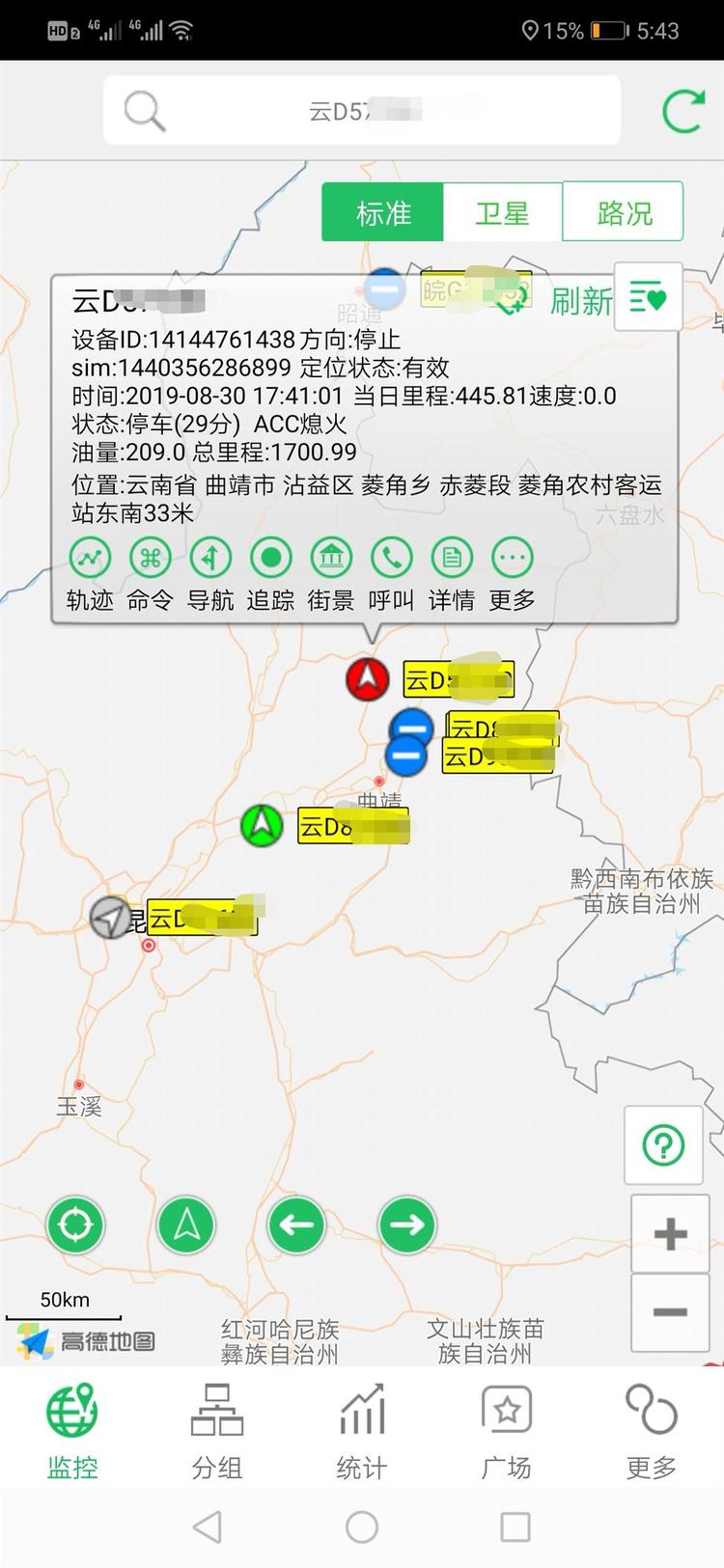Tap the vehicle plate search field
The height and width of the screenshot is (1568, 724).
[362, 111]
